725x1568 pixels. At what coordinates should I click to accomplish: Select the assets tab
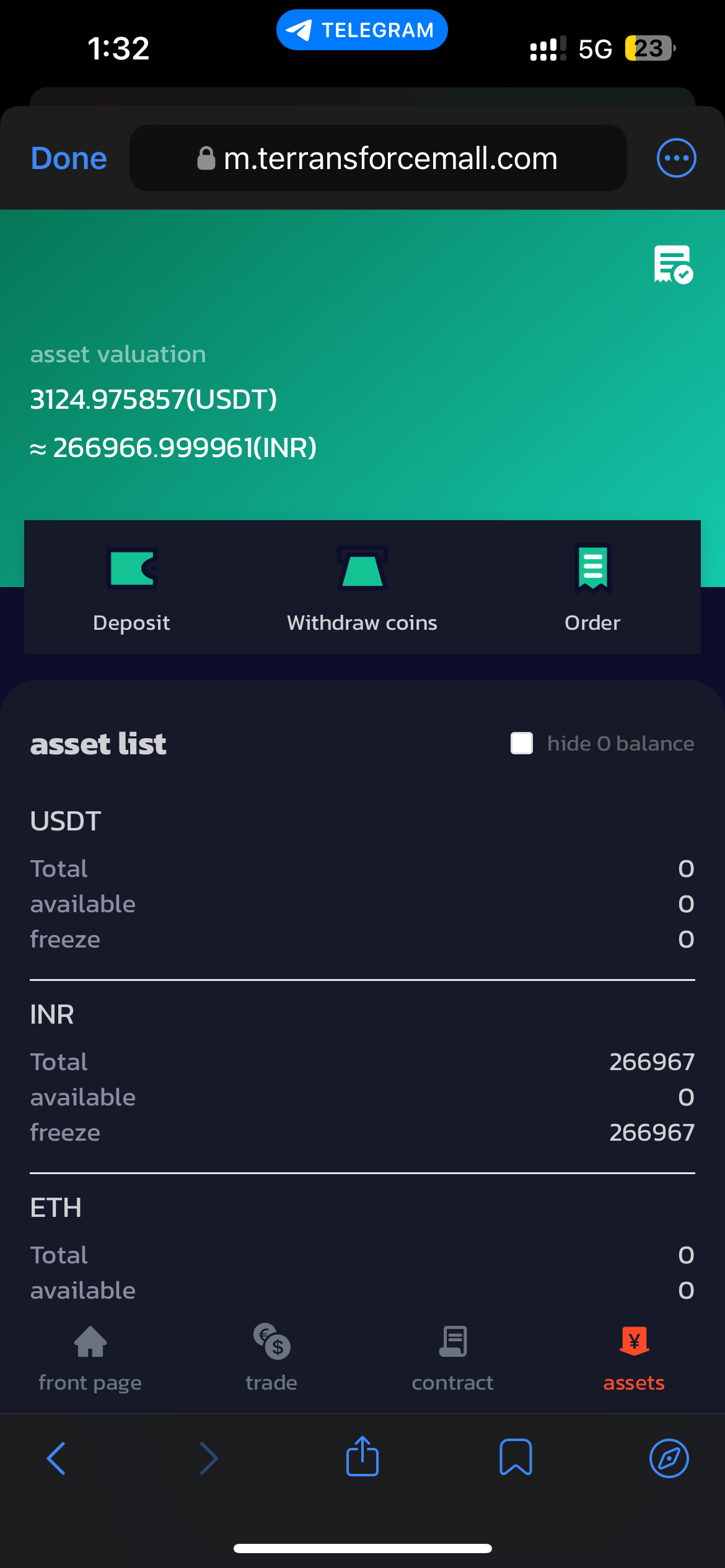tap(634, 1357)
